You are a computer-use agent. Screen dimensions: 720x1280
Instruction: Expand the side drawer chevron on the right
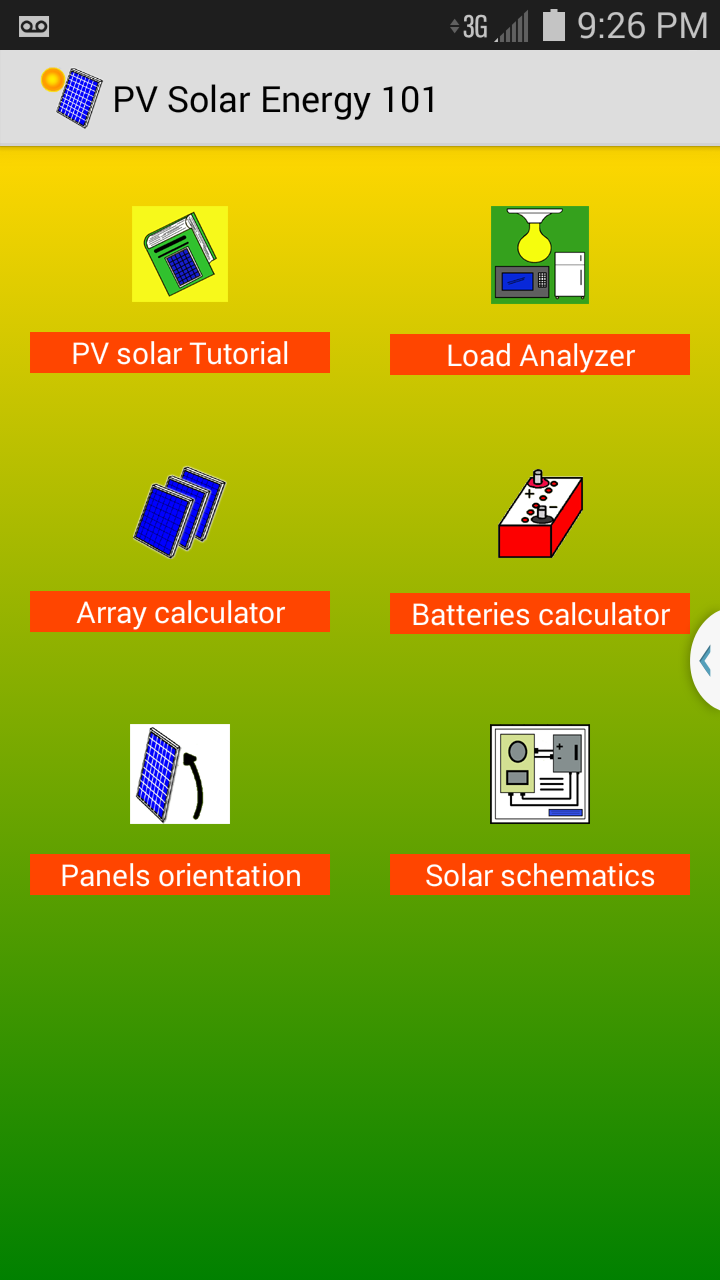click(x=707, y=660)
